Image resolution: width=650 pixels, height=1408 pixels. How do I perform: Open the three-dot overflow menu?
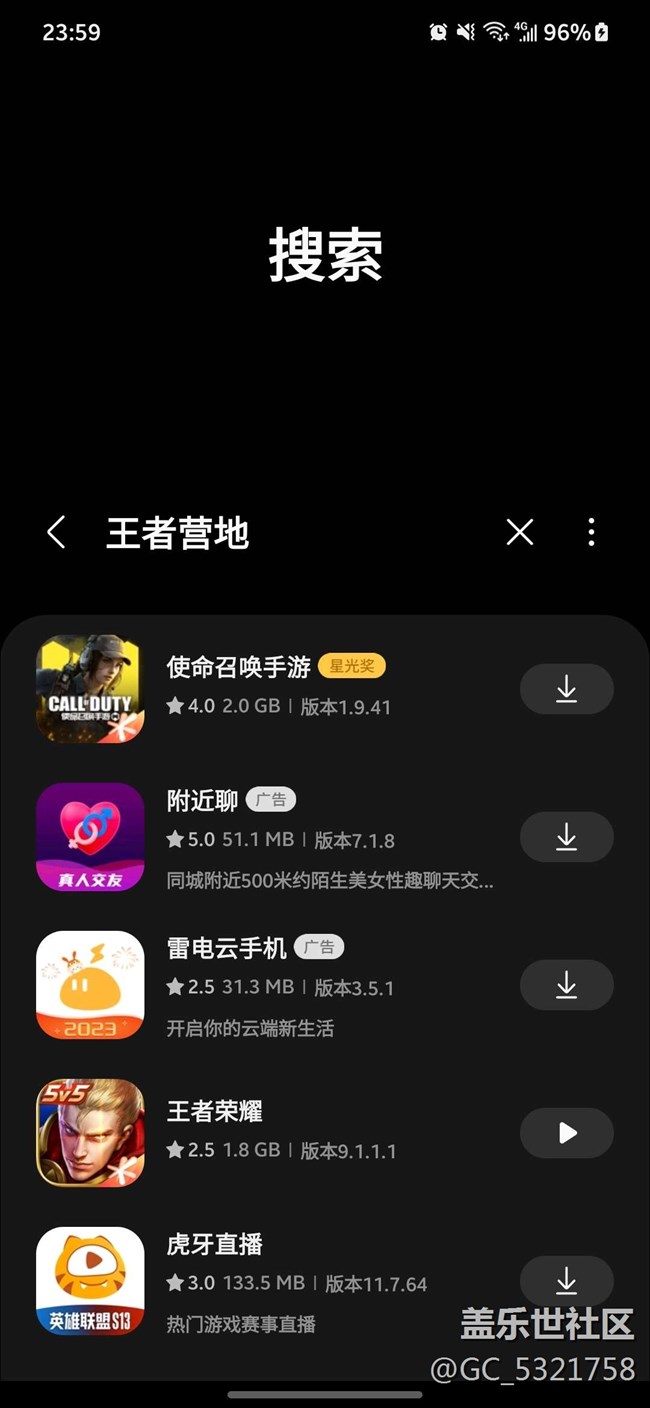click(591, 532)
